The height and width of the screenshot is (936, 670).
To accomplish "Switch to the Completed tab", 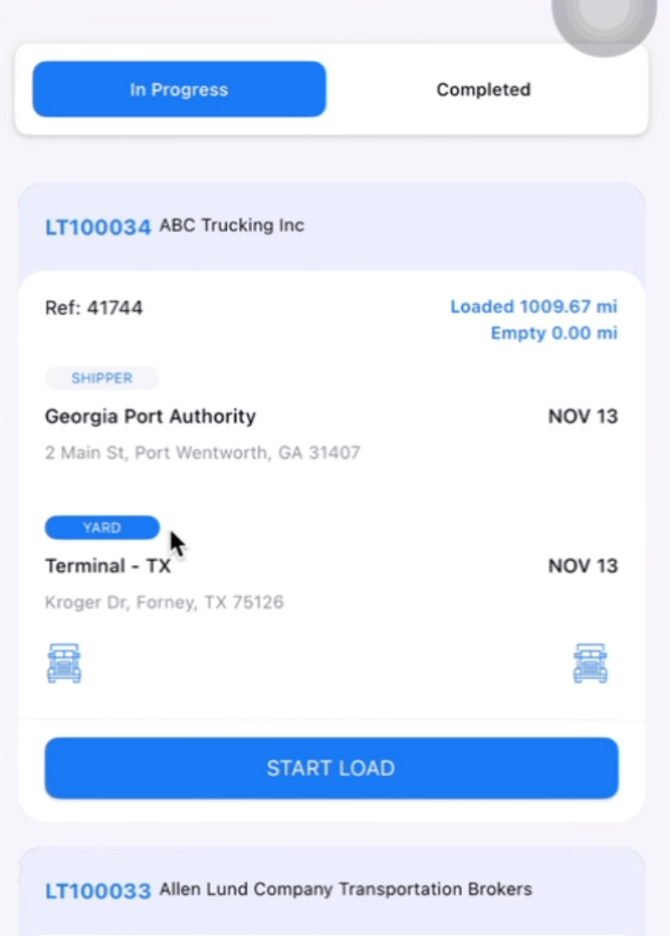I will (483, 90).
